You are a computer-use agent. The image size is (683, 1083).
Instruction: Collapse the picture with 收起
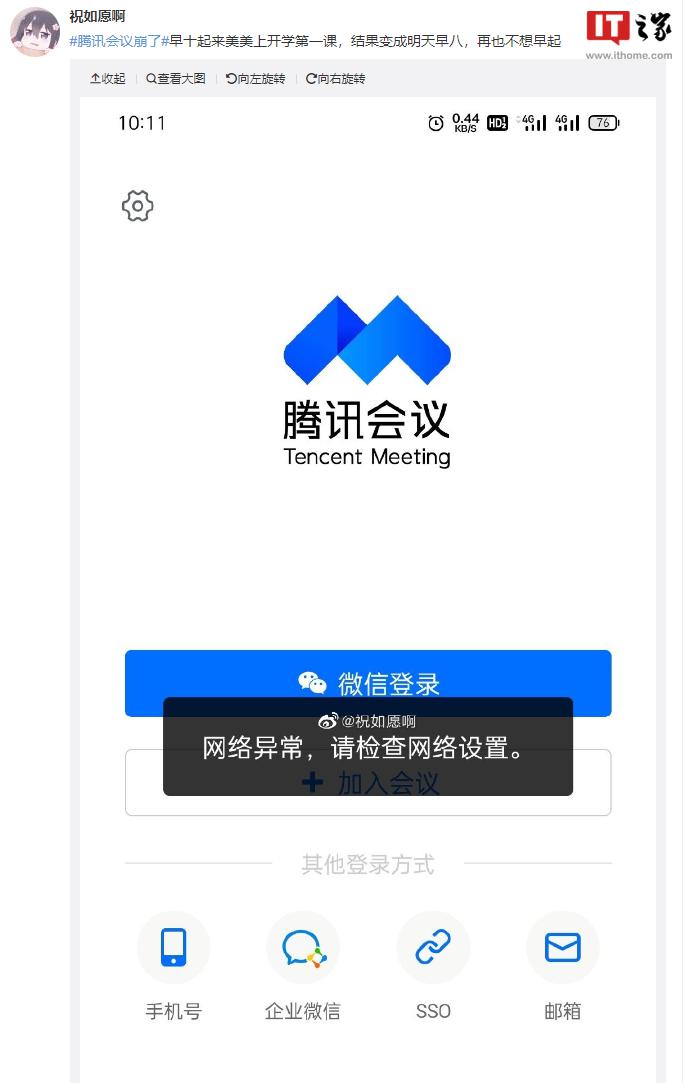tap(108, 78)
